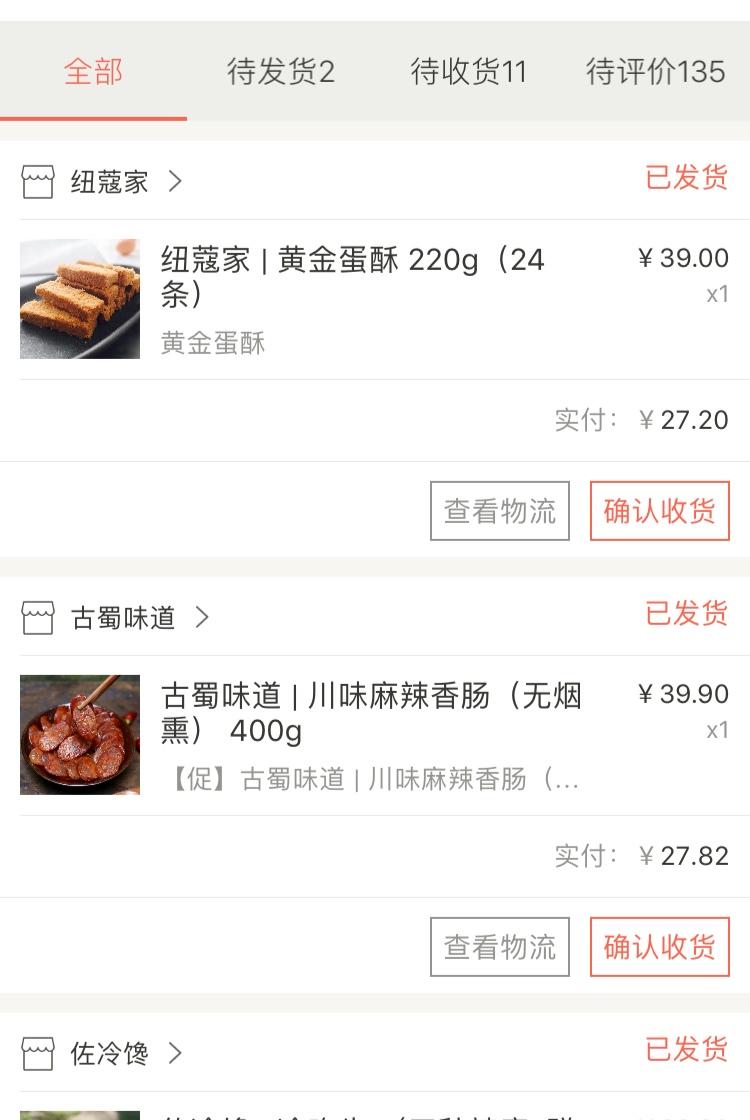Confirm receipt of the 古蜀味道 order
This screenshot has width=750, height=1120.
[659, 947]
